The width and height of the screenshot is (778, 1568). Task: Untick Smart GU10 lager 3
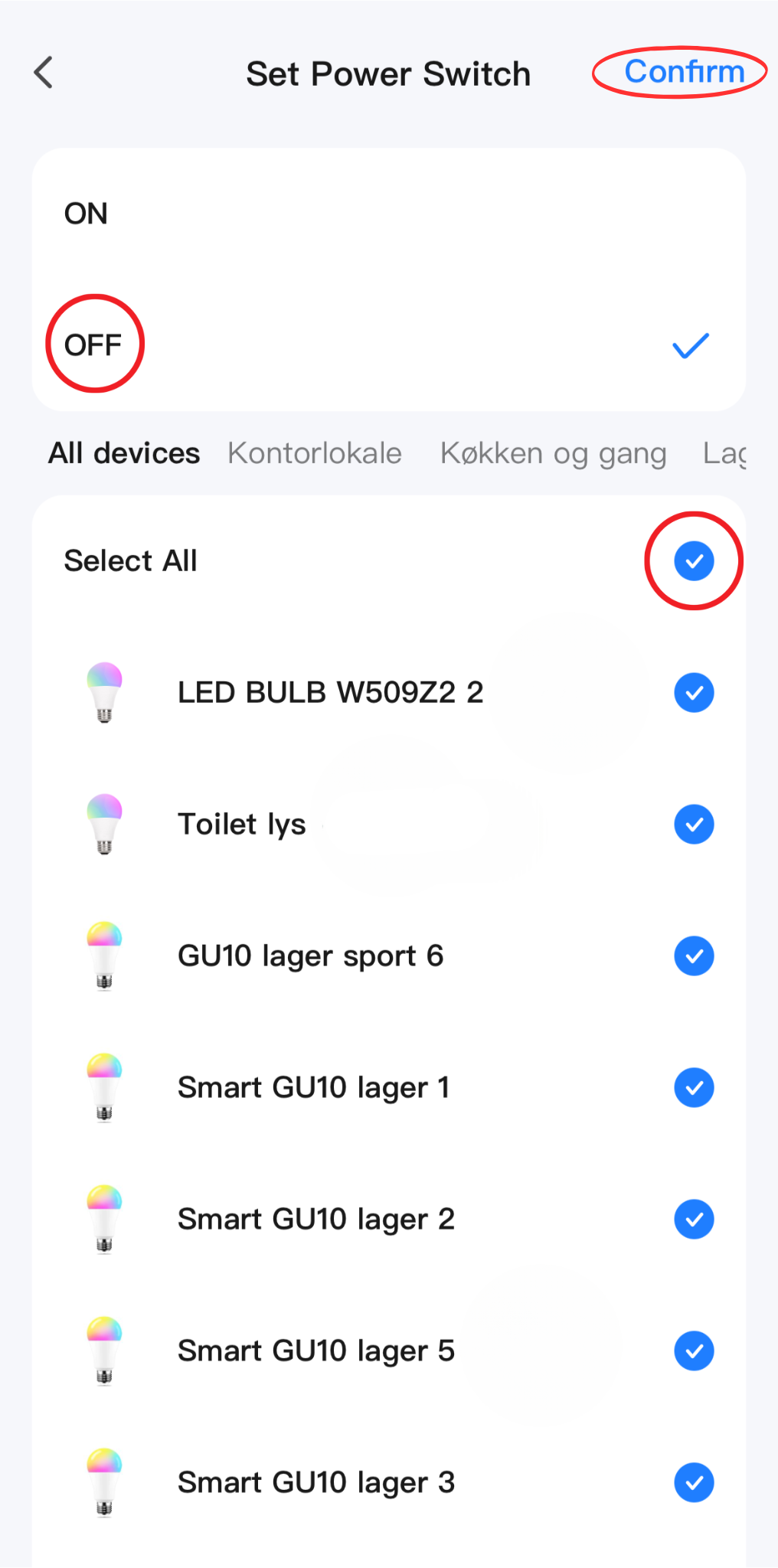694,1483
